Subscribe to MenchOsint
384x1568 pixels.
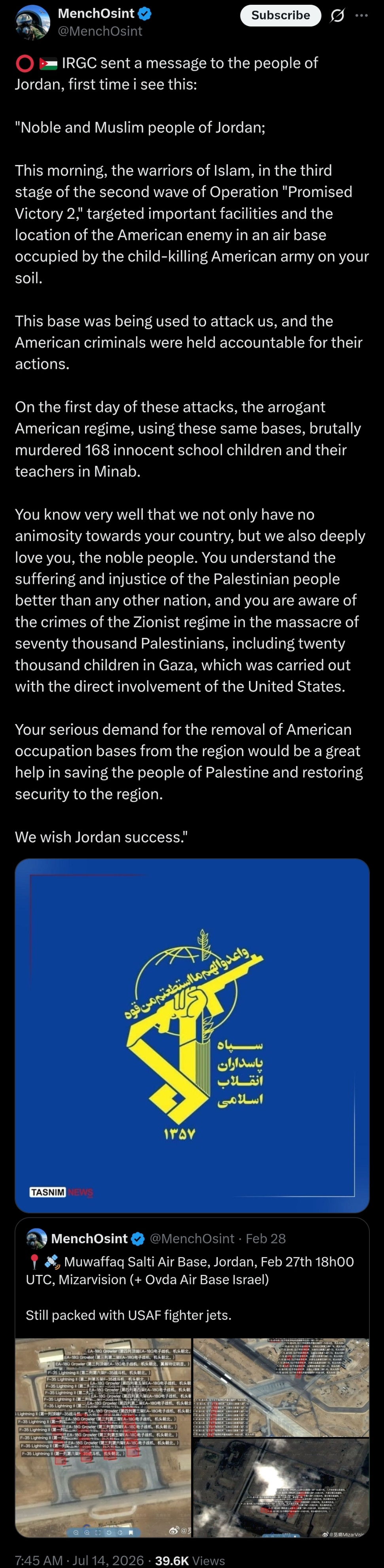tap(280, 15)
